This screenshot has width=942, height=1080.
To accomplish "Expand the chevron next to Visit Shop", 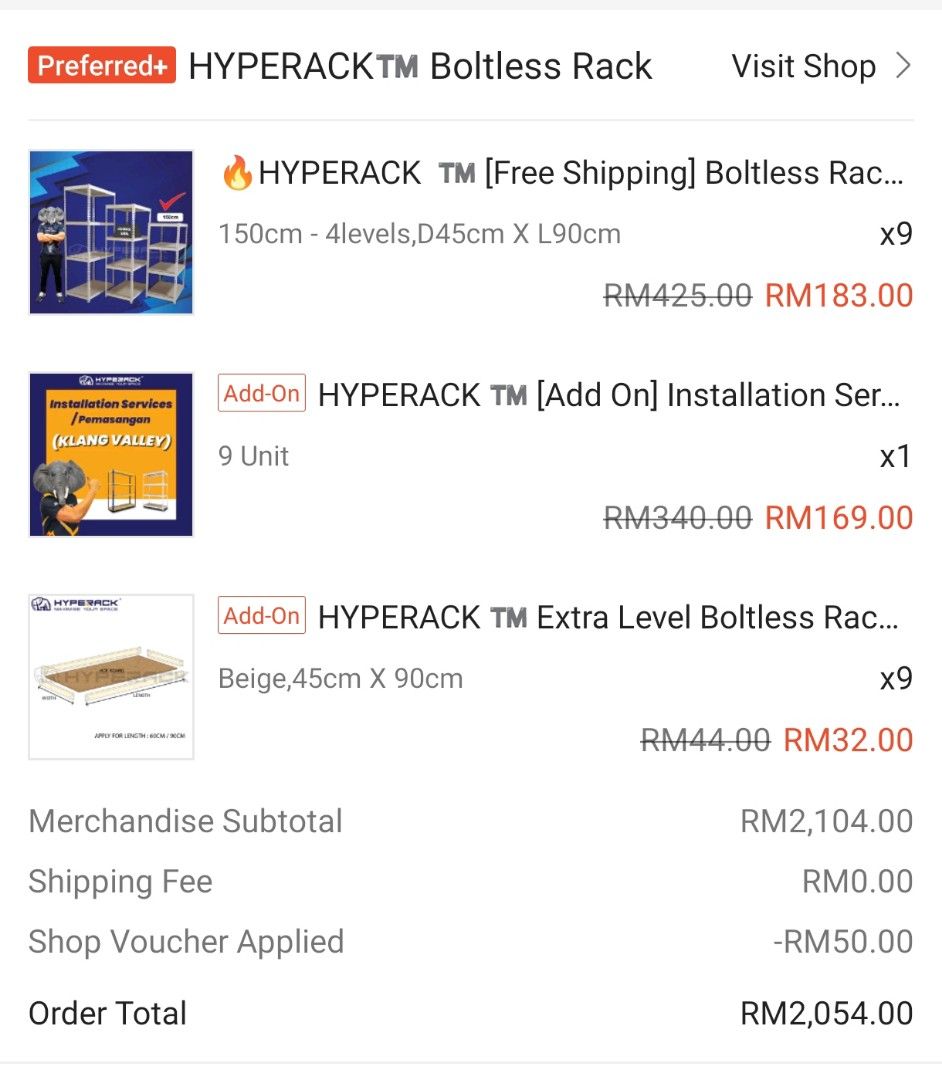I will click(x=903, y=65).
